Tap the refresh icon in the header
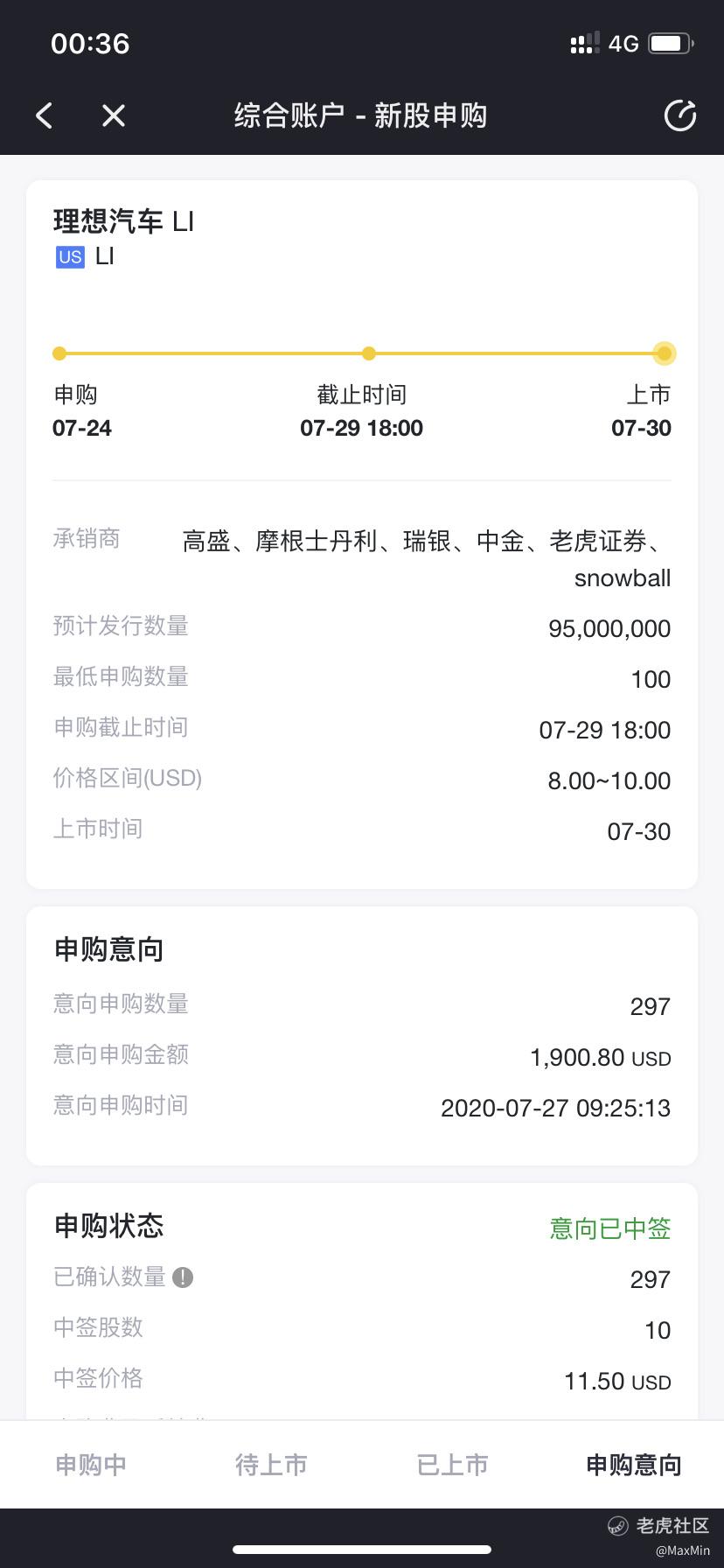The width and height of the screenshot is (724, 1568). pyautogui.click(x=680, y=115)
